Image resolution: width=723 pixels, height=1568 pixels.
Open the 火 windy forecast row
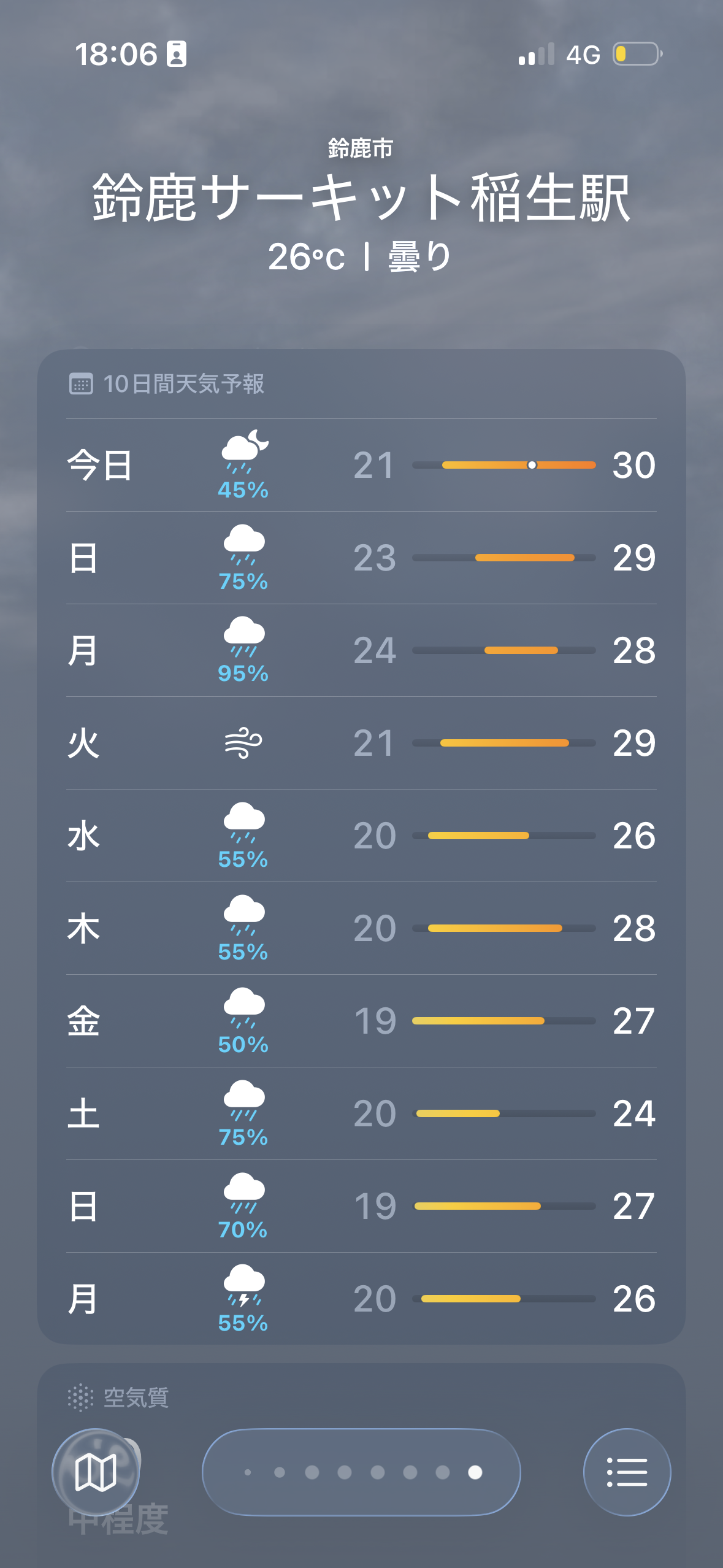pyautogui.click(x=361, y=743)
